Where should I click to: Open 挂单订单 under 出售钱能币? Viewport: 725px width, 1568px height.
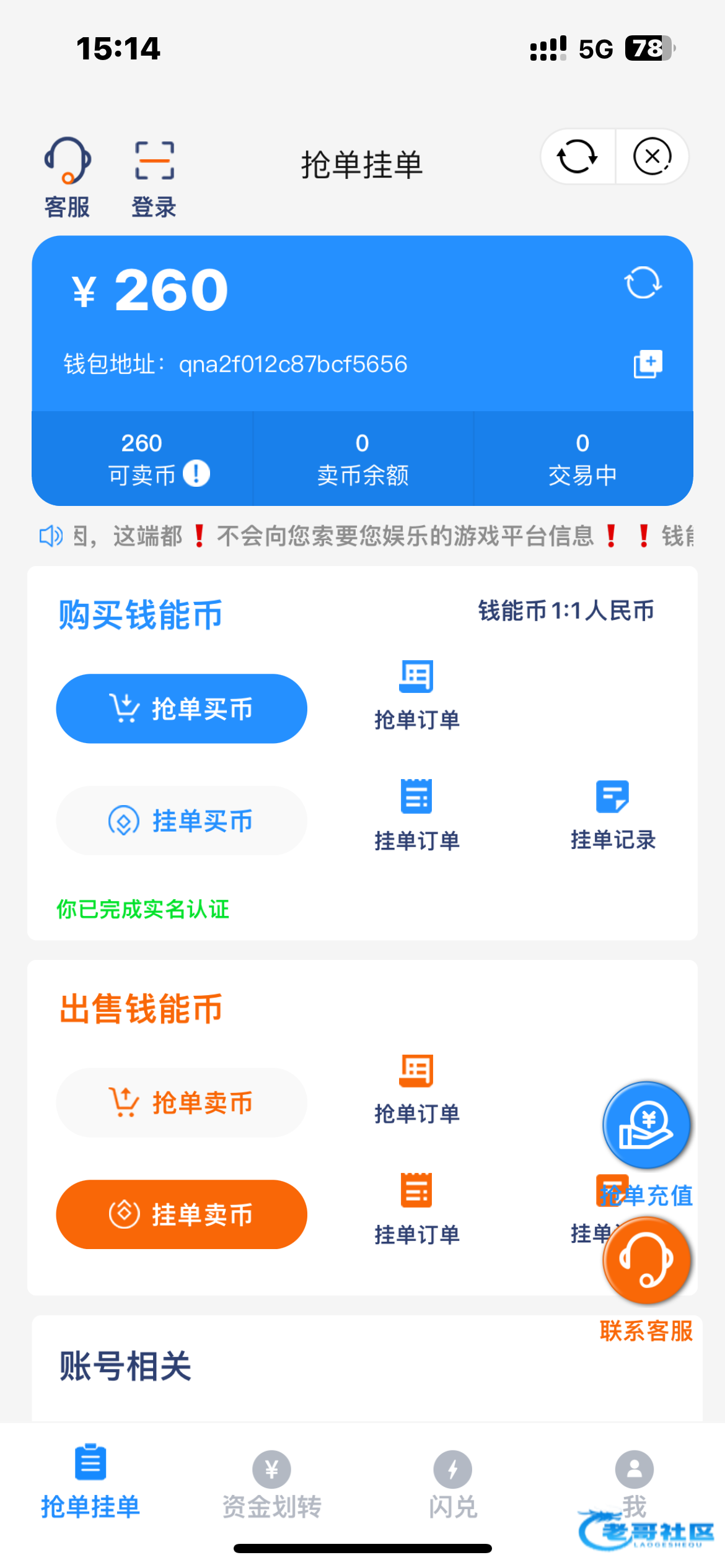[416, 1208]
